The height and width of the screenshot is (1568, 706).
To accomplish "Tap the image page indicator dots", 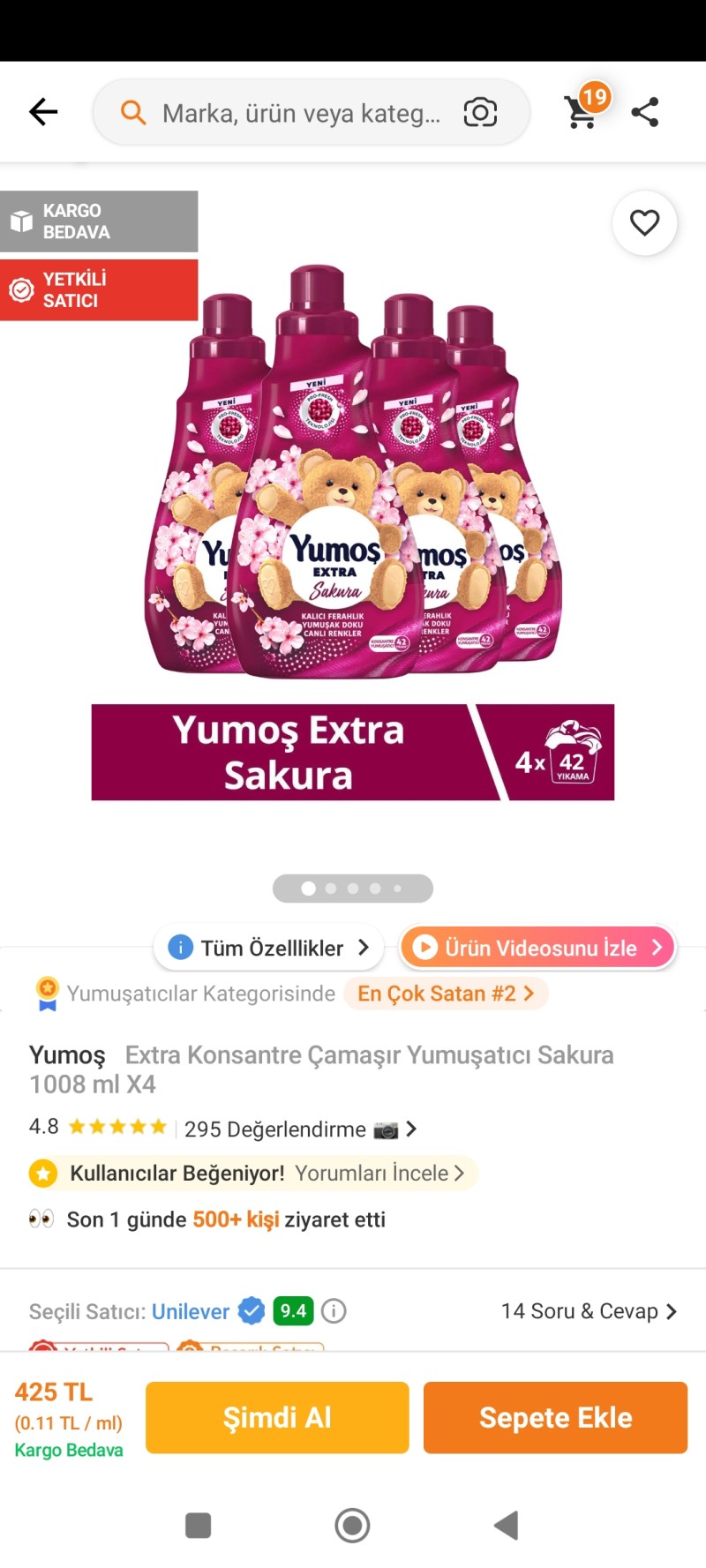I will point(352,889).
